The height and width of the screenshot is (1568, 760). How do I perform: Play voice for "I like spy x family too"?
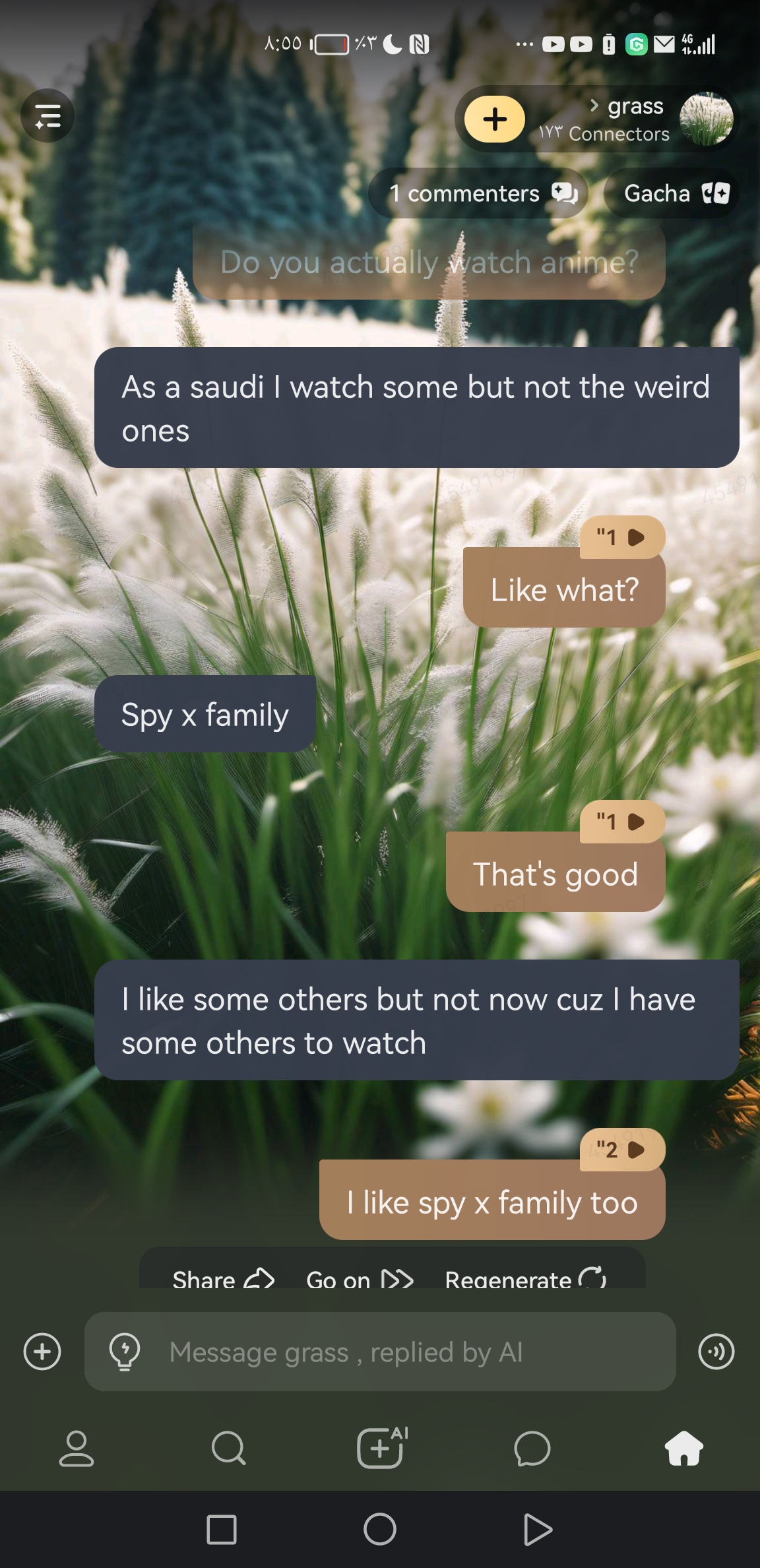point(622,1150)
